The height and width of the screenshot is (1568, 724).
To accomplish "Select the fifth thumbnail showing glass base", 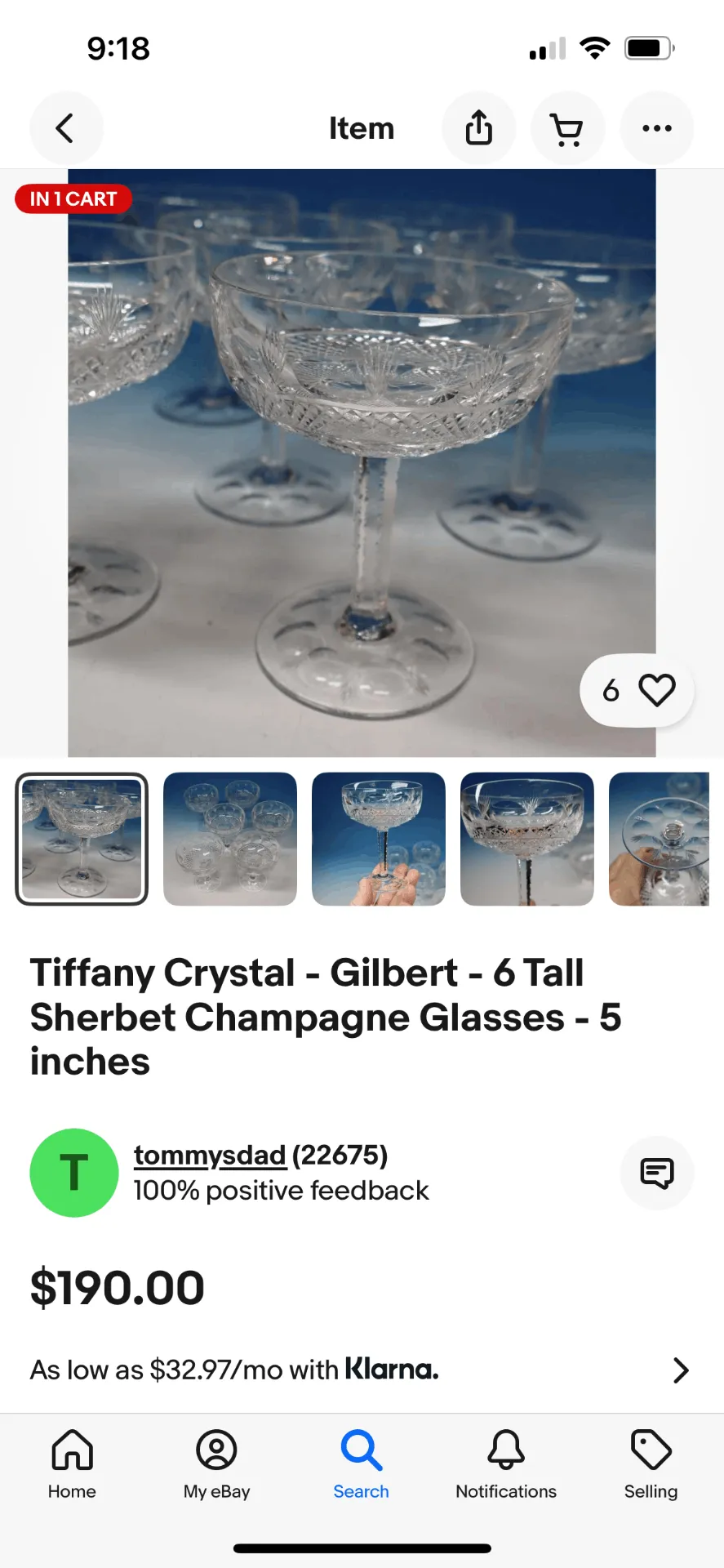I will 660,839.
